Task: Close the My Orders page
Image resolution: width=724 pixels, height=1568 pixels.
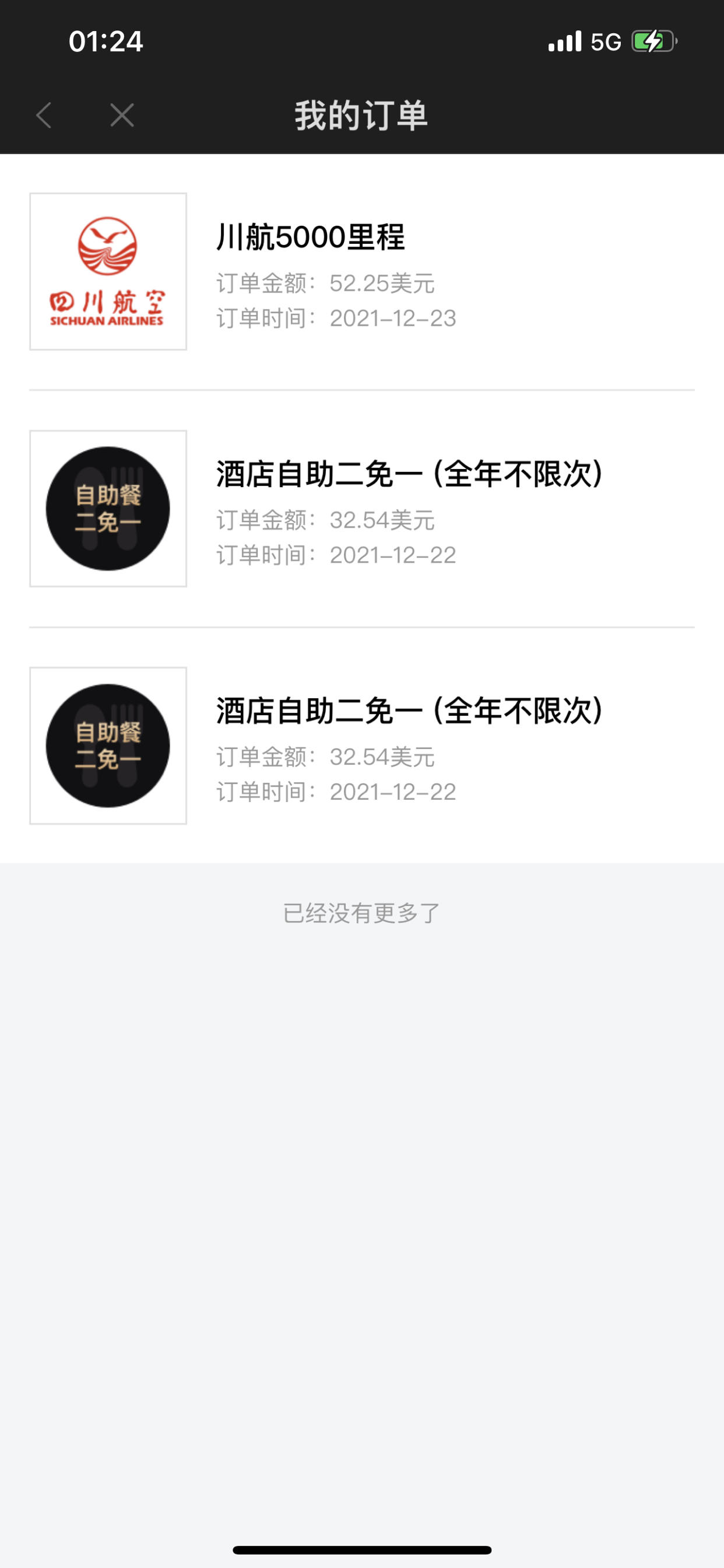Action: tap(122, 115)
